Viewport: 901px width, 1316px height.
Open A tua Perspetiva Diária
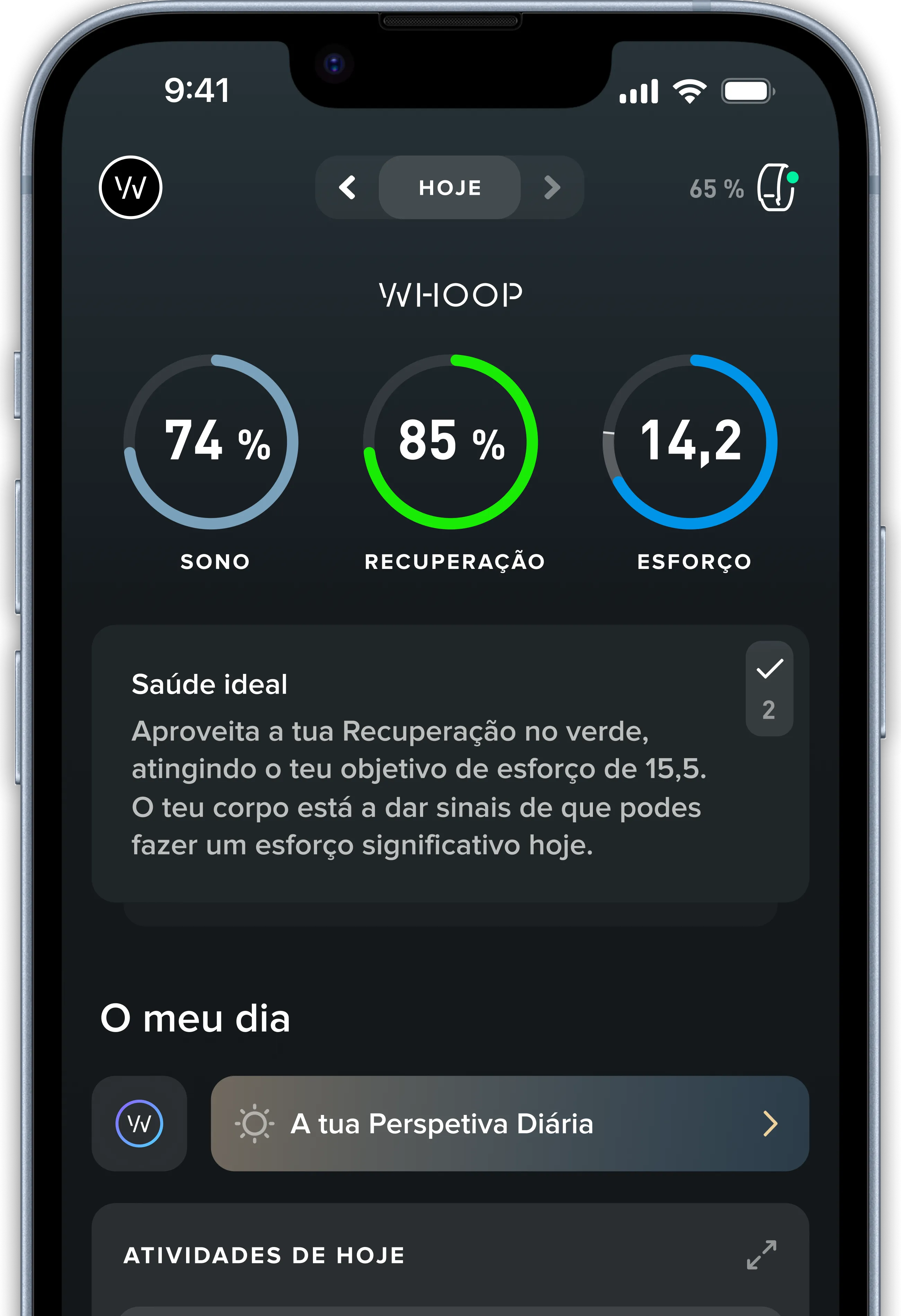509,1124
